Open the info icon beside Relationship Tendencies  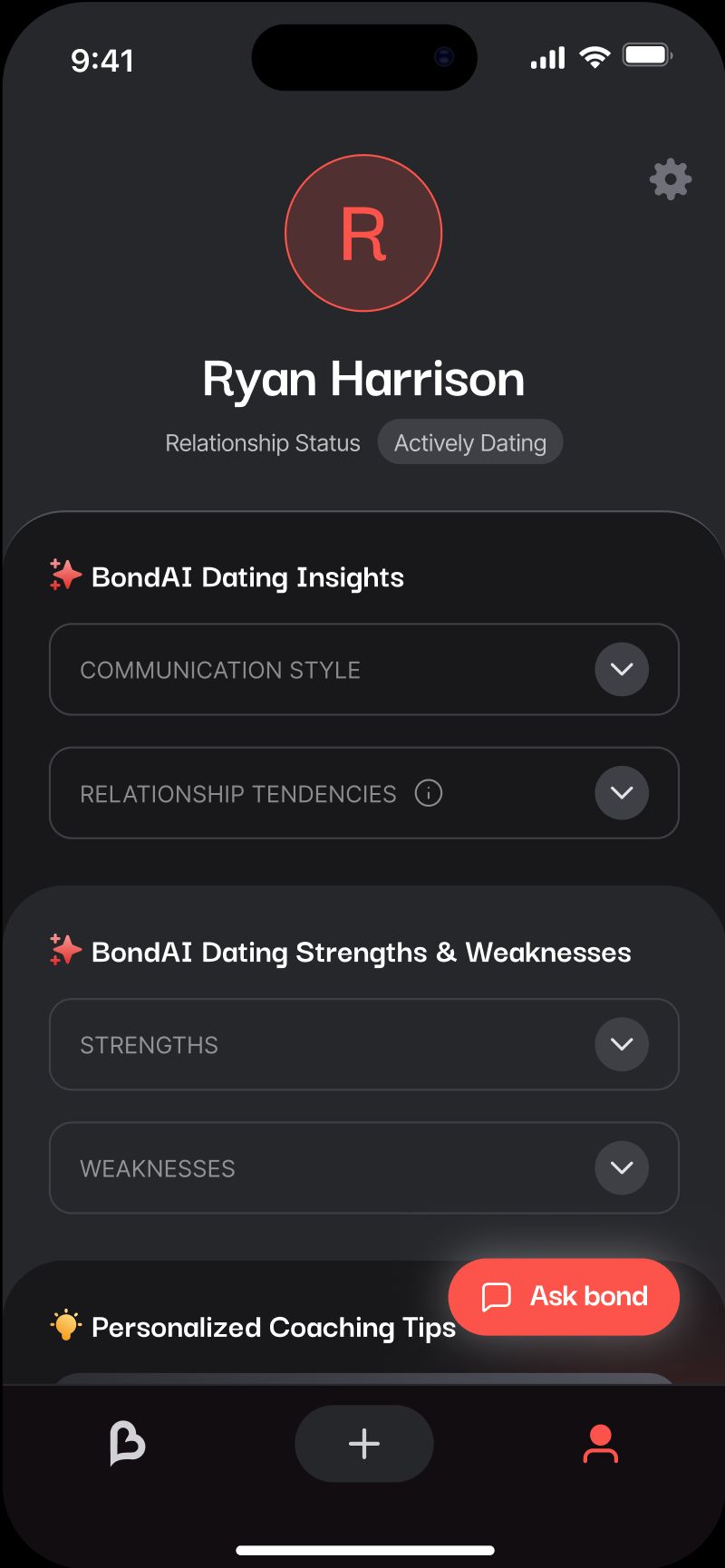429,793
